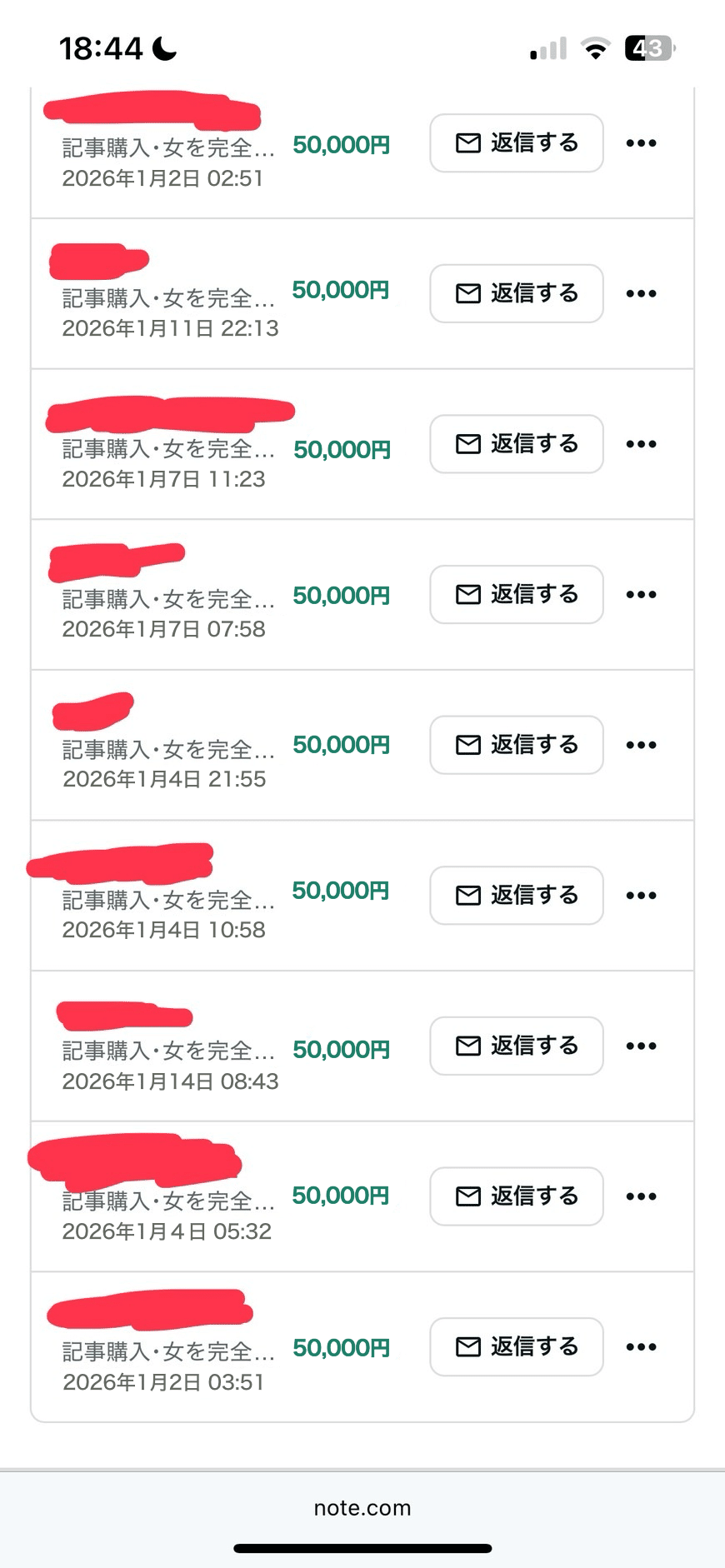Open more options for January 4 21:55 purchase

pyautogui.click(x=641, y=745)
